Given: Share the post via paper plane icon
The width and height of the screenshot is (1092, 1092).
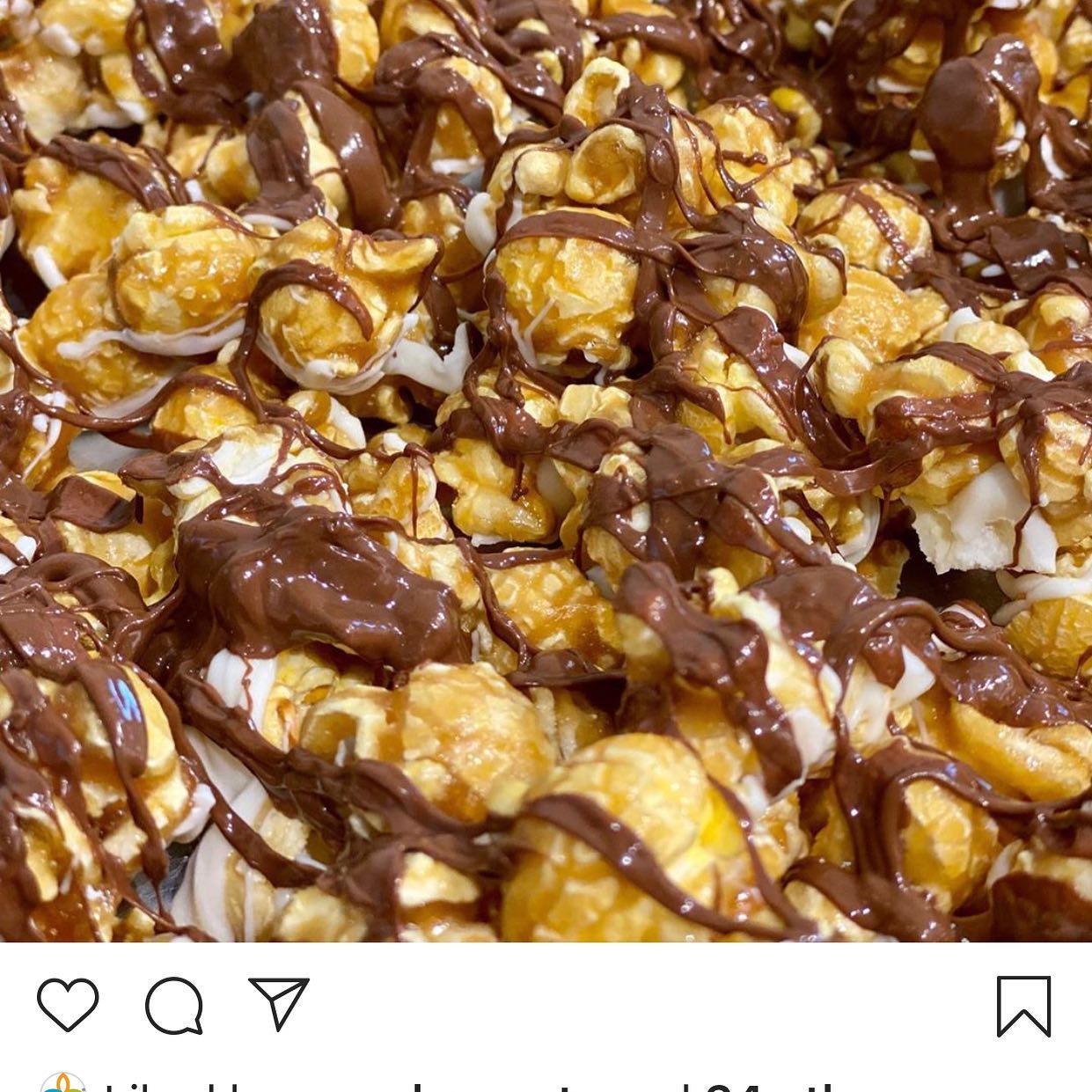Looking at the screenshot, I should [279, 1002].
